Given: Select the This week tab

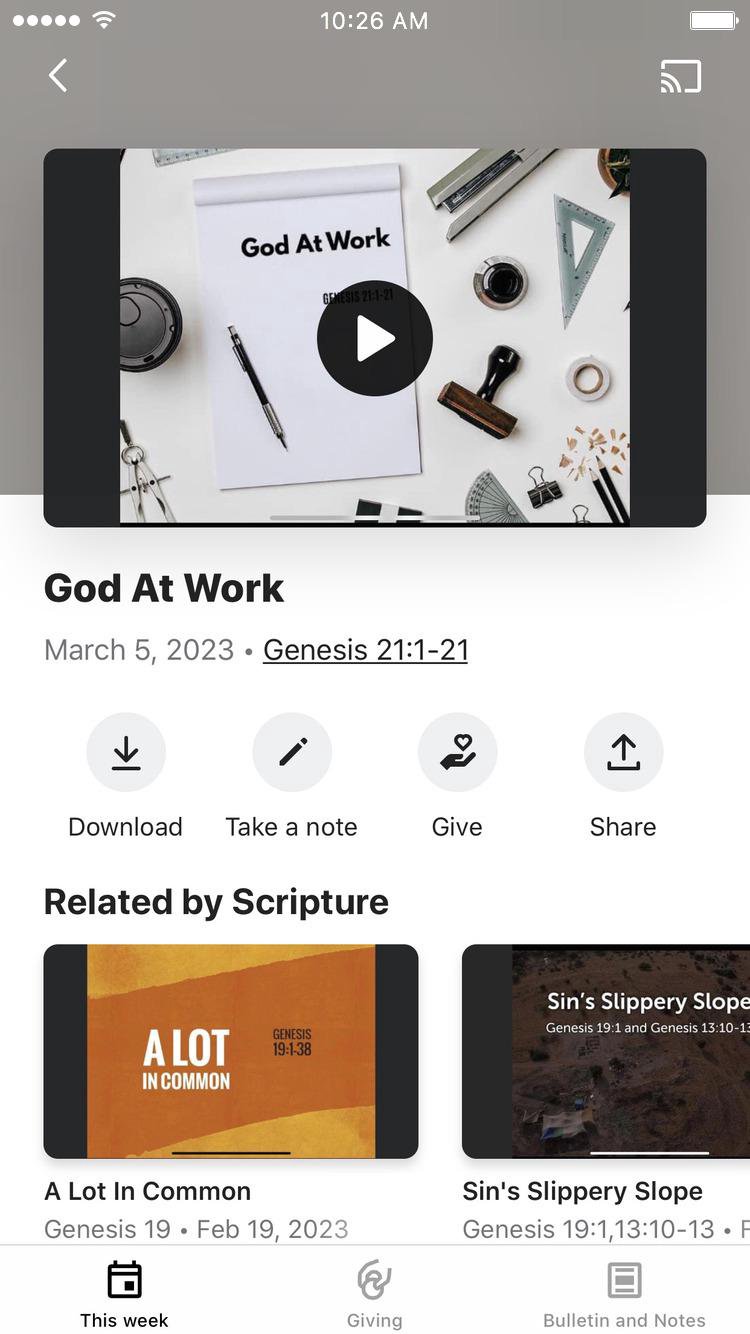Looking at the screenshot, I should (124, 1294).
